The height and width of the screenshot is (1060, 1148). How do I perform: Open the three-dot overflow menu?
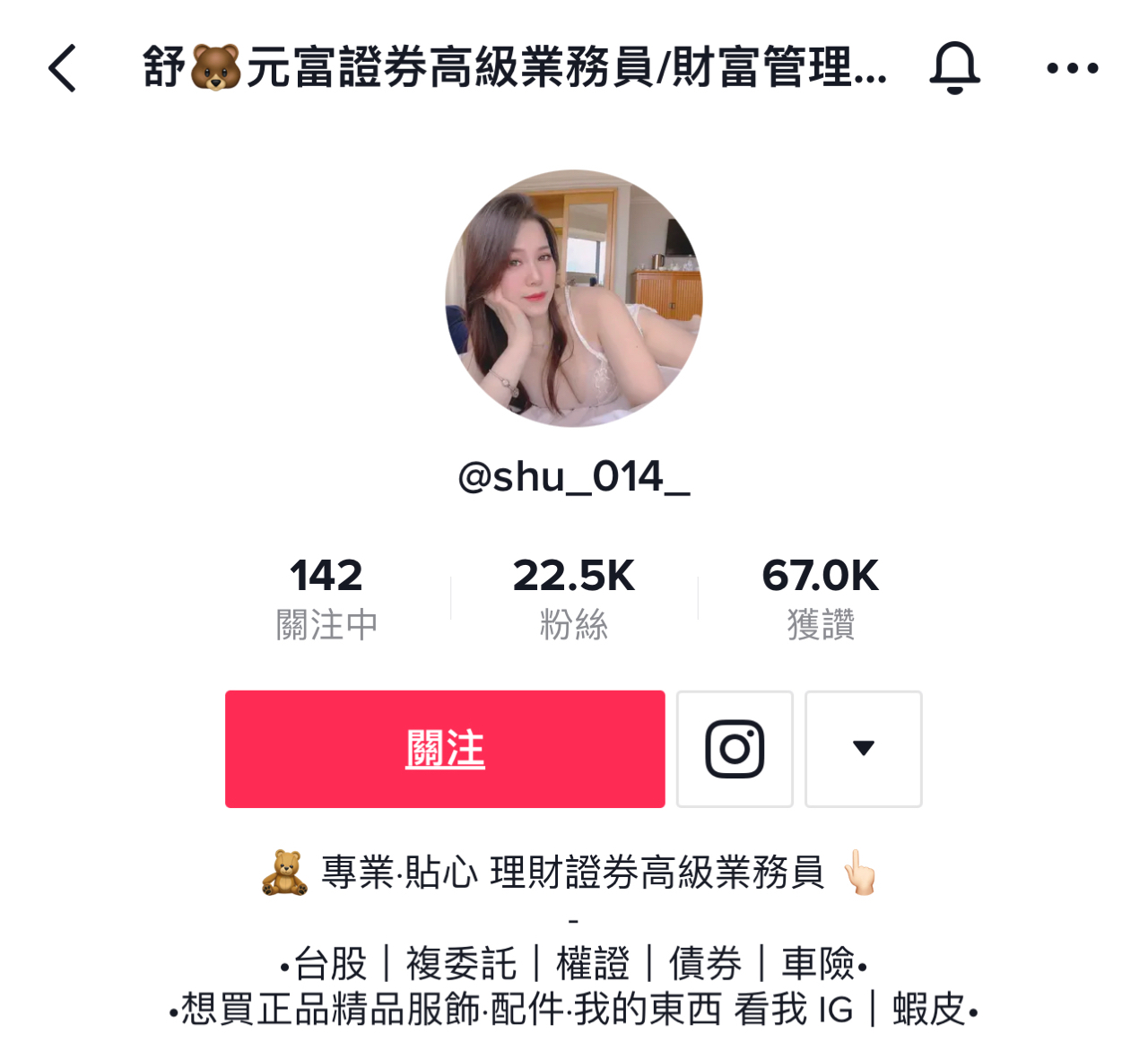click(x=1072, y=68)
